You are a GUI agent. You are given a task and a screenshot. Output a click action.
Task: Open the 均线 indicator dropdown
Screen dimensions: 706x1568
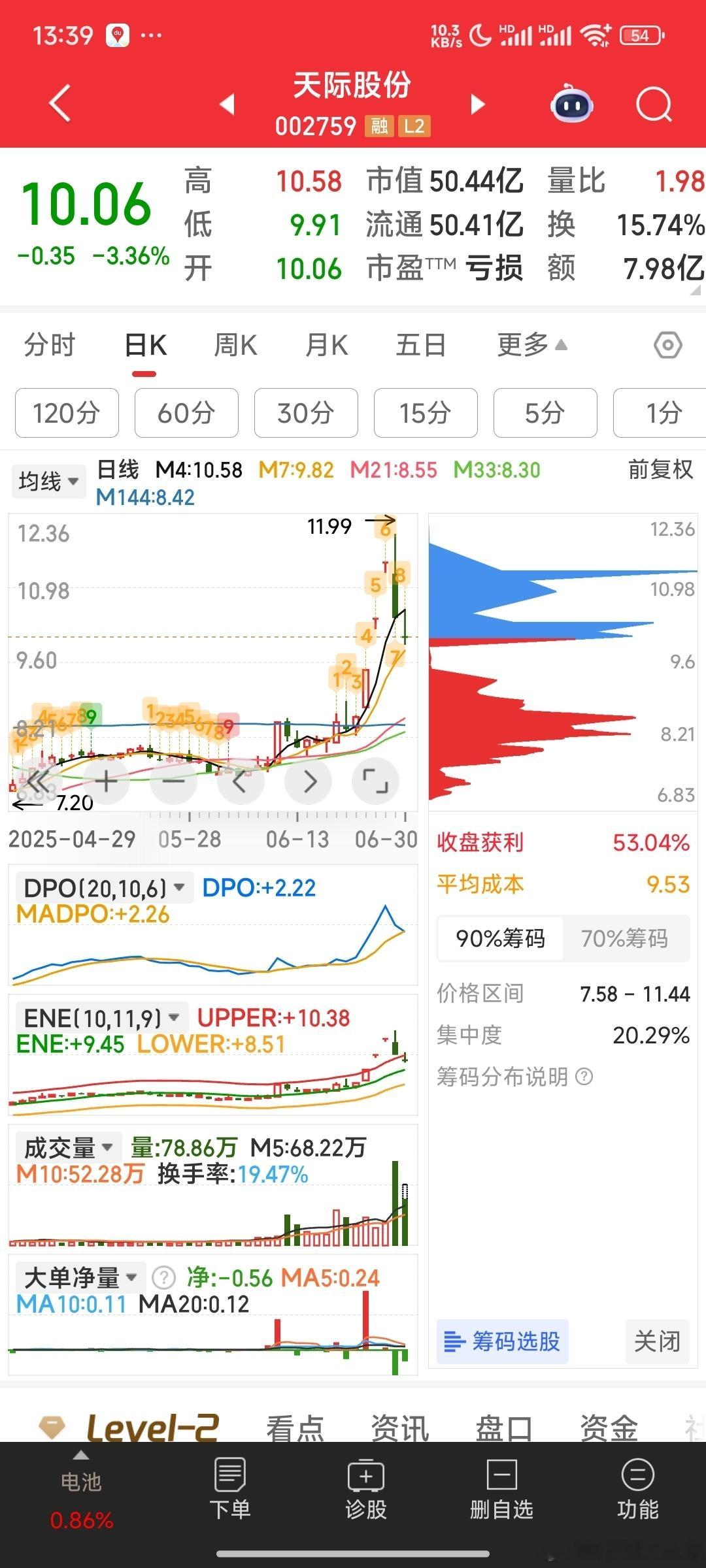49,482
